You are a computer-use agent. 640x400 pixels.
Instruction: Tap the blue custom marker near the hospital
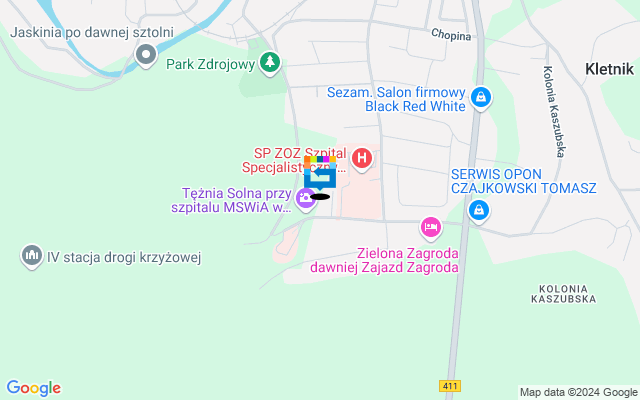(x=320, y=178)
